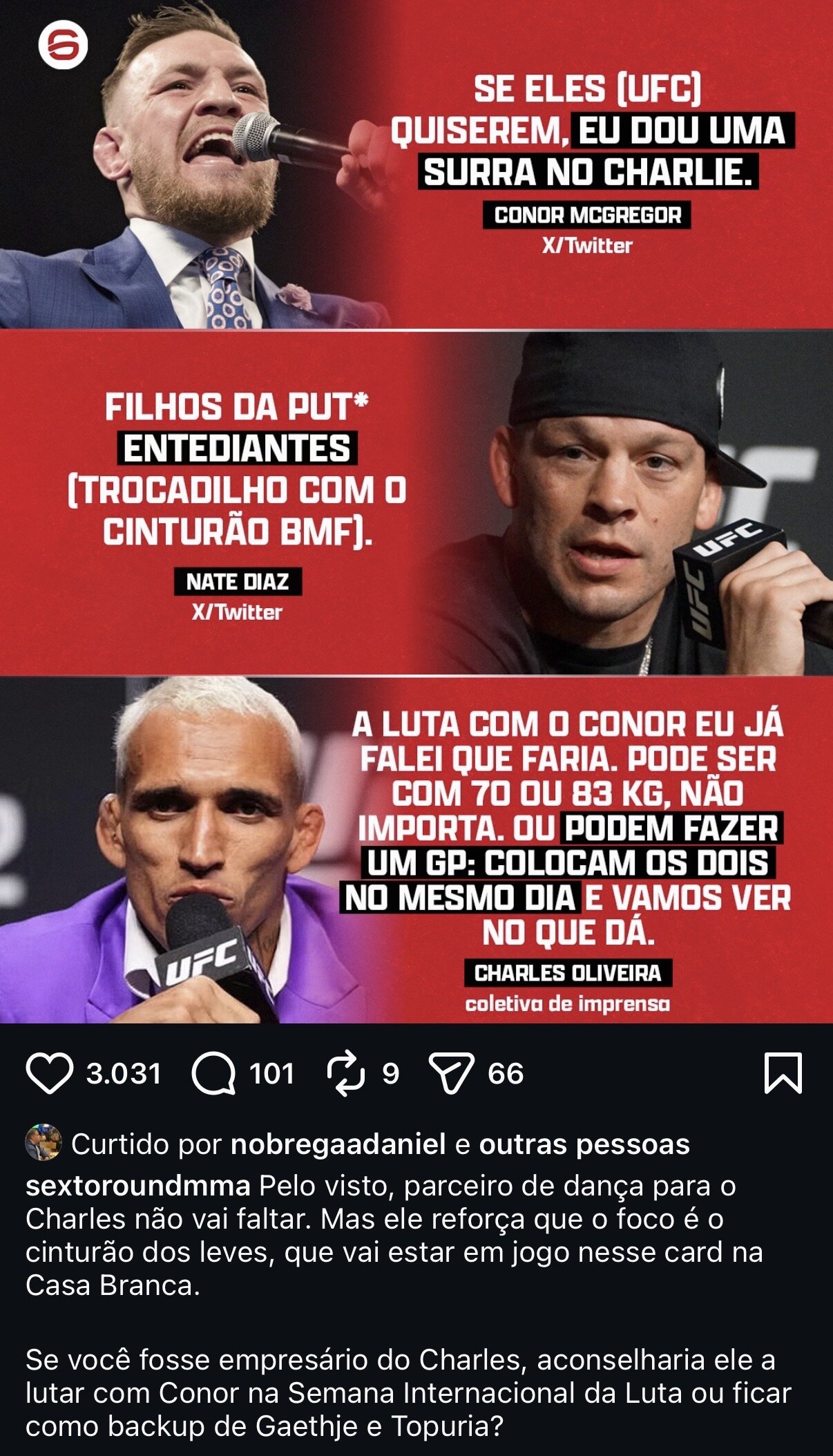Open nobregaadaniel's profile from the likes line

point(338,1144)
